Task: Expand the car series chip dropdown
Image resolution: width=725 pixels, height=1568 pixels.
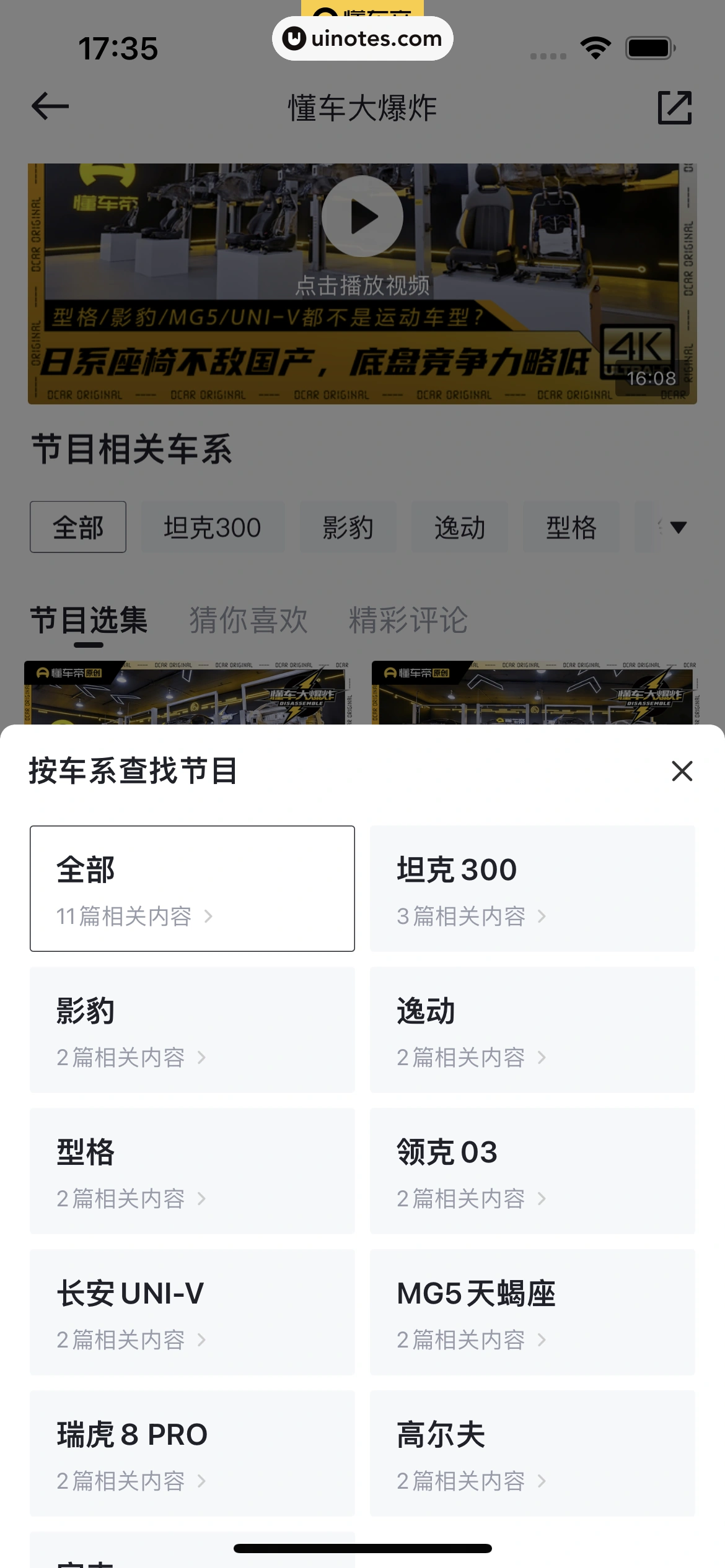Action: [x=679, y=527]
